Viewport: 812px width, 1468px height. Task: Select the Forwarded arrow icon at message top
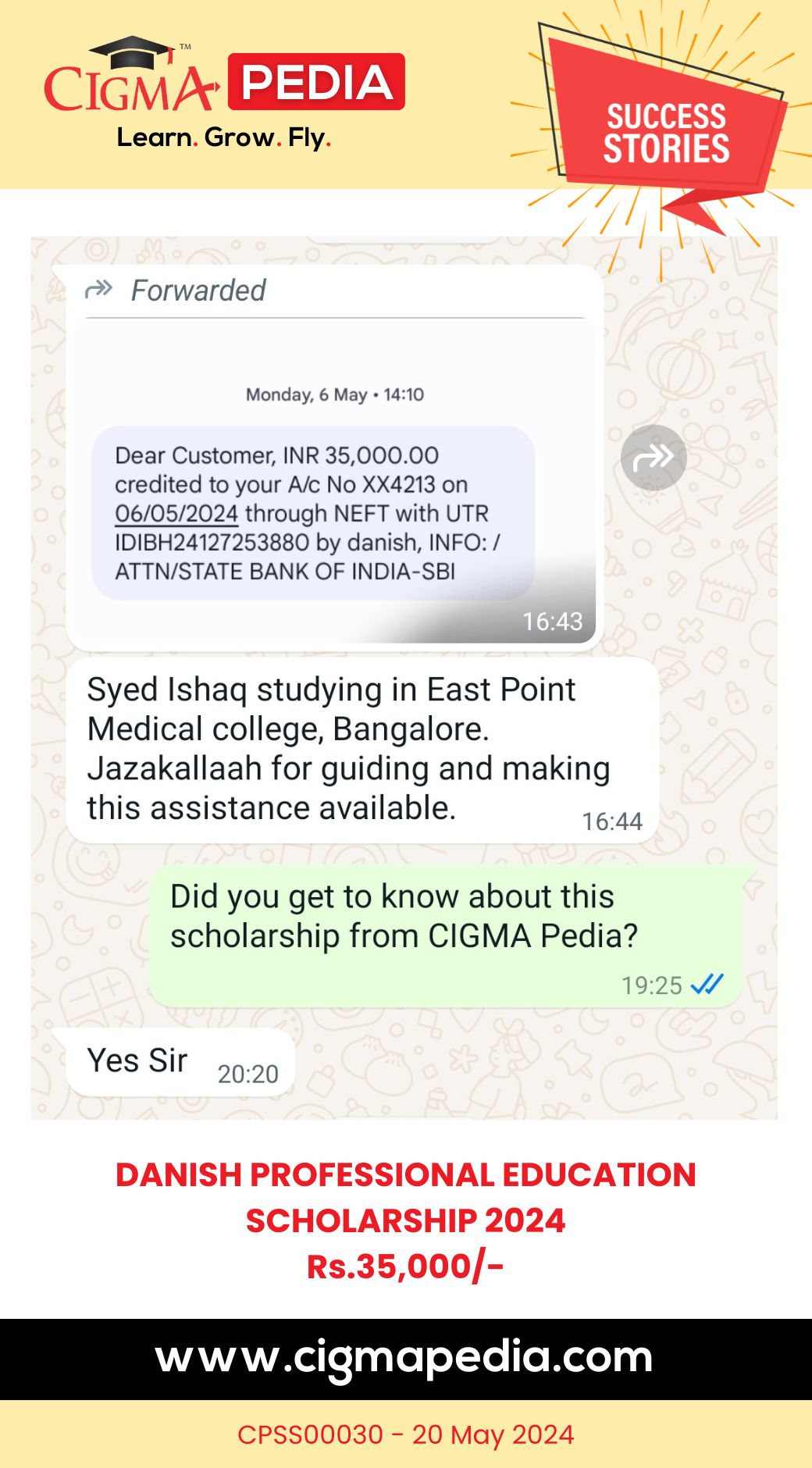[100, 290]
